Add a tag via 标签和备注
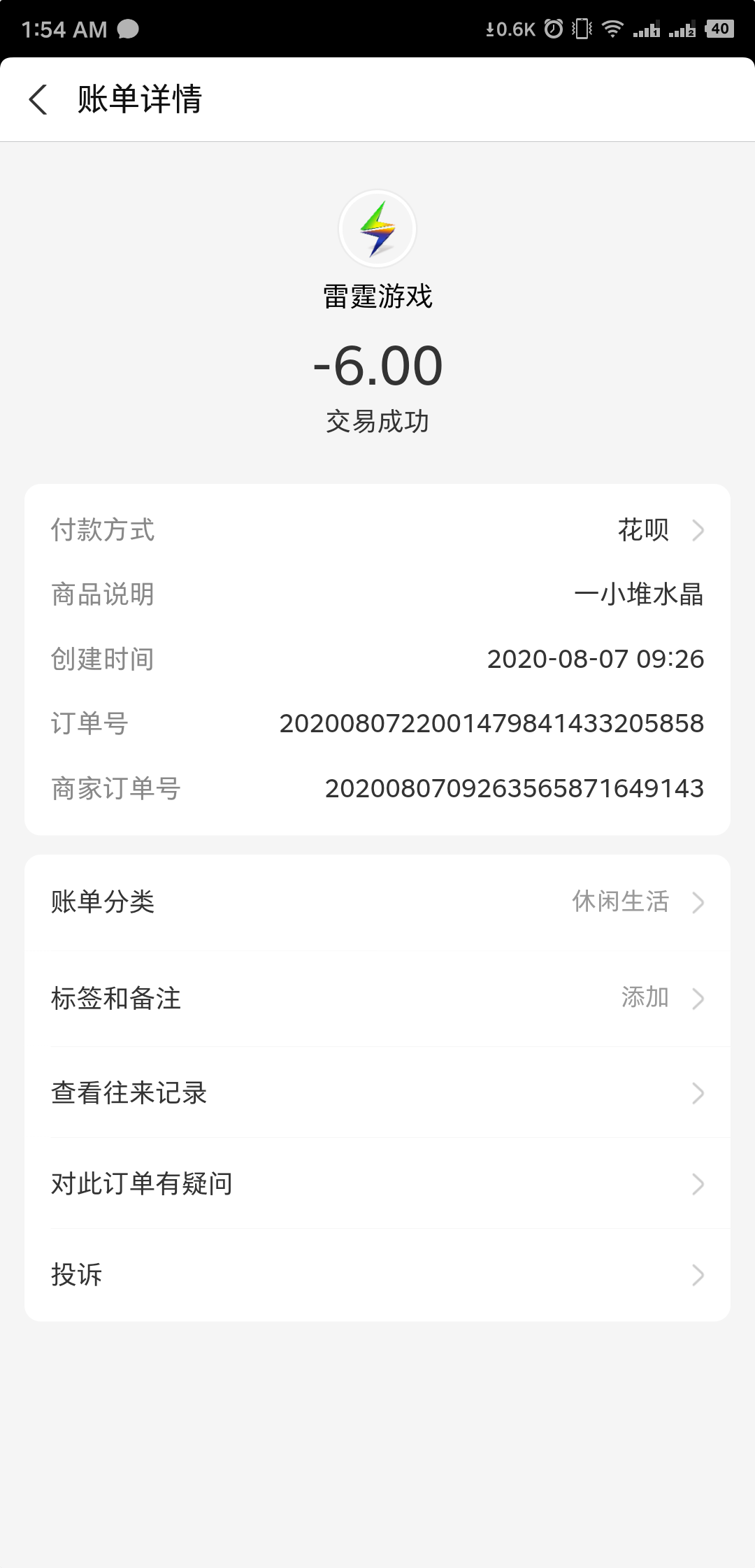 tap(377, 998)
